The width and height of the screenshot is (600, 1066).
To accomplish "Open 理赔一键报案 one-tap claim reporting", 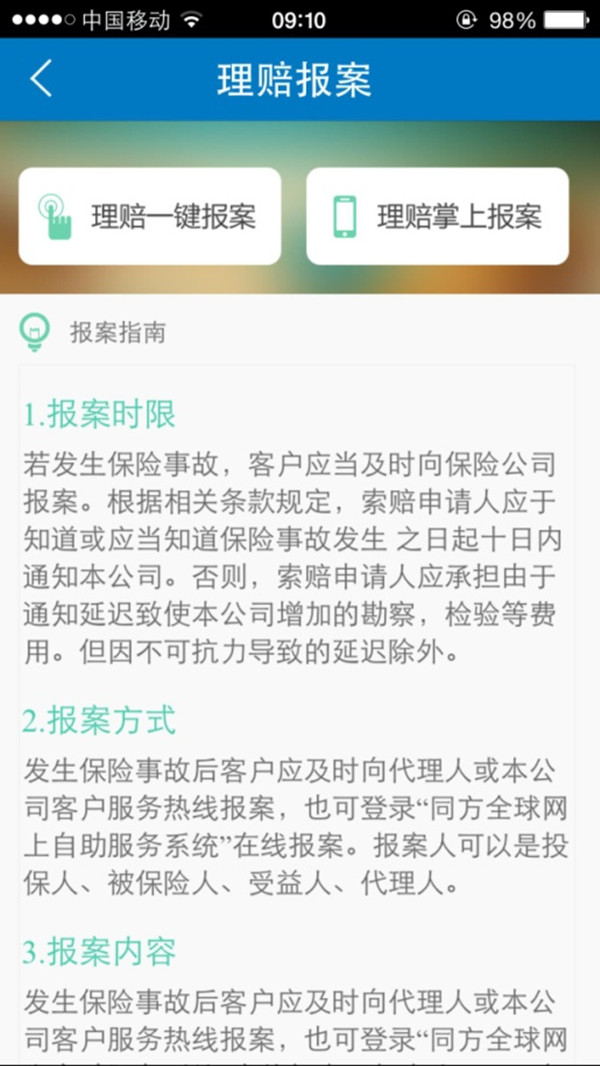I will [x=150, y=216].
